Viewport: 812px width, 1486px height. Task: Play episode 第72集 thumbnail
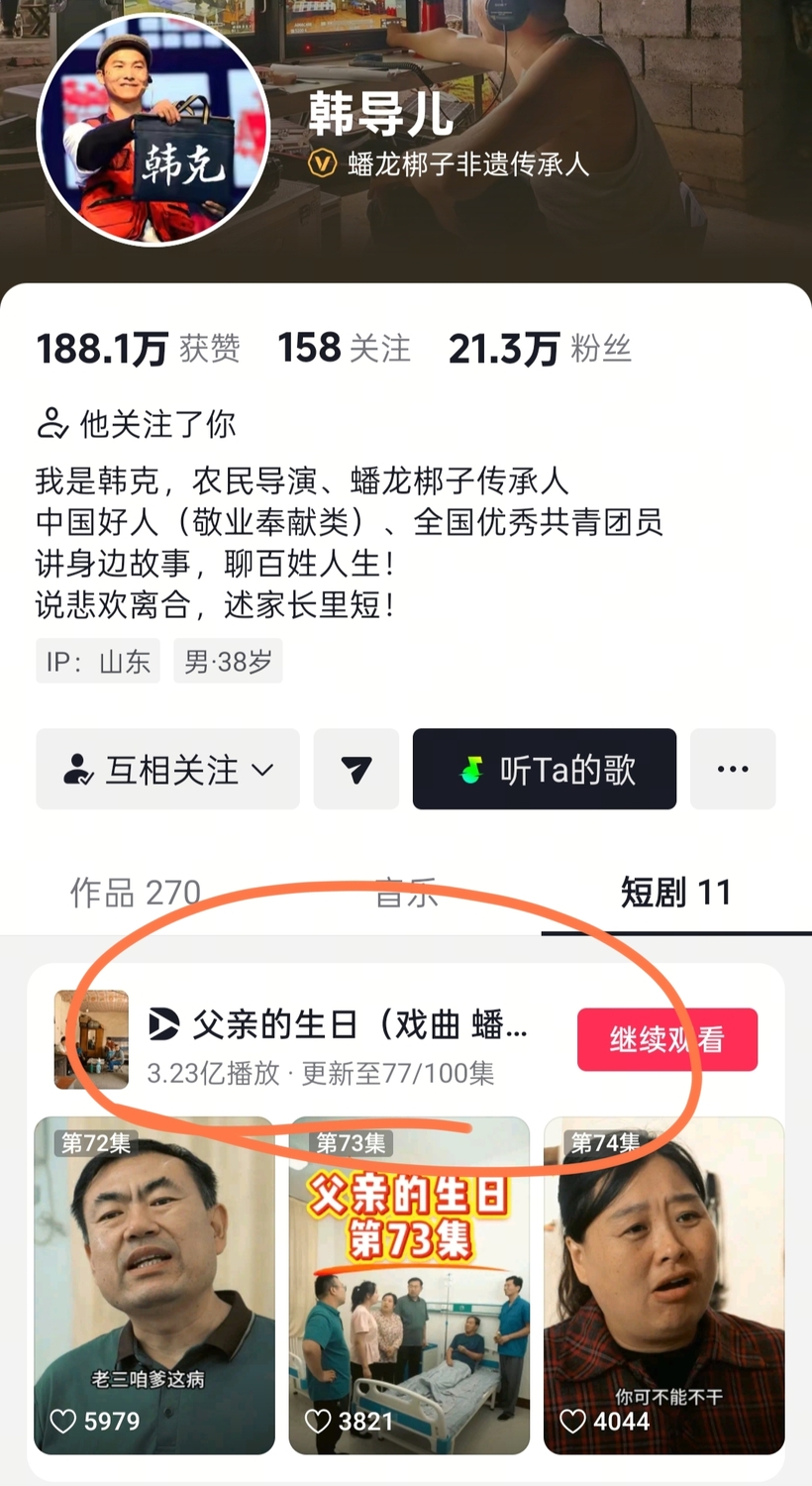coord(154,1285)
